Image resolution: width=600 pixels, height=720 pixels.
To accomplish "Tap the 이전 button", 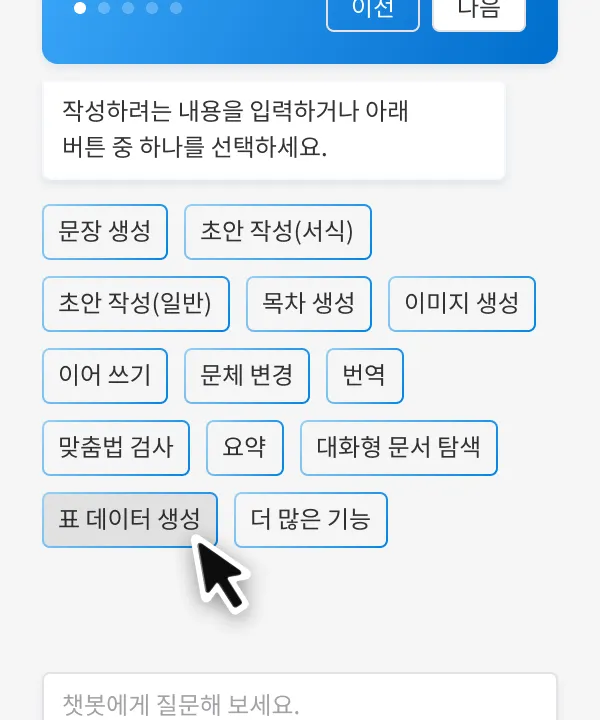I will [373, 10].
